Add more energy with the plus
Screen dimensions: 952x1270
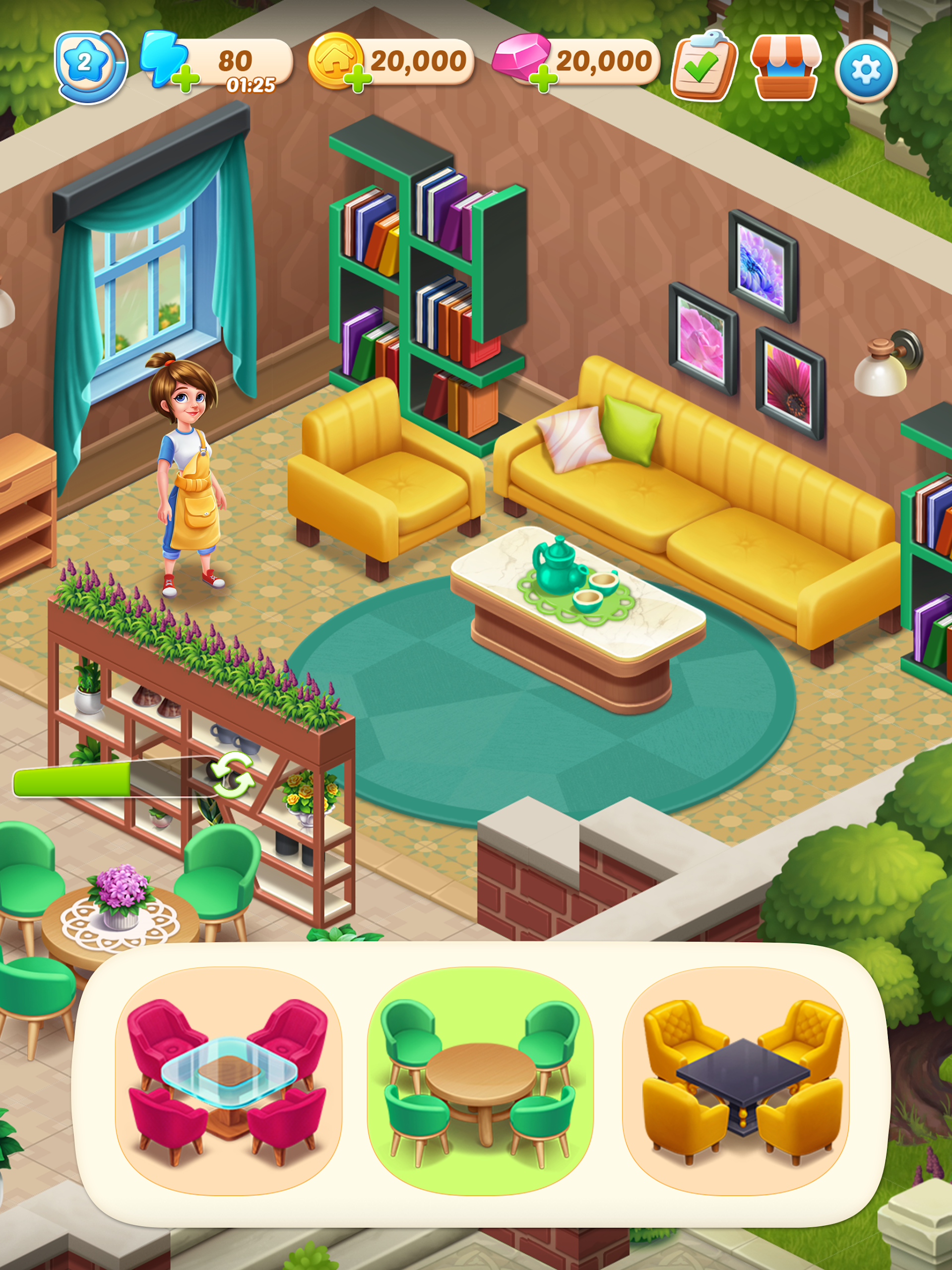coord(185,80)
